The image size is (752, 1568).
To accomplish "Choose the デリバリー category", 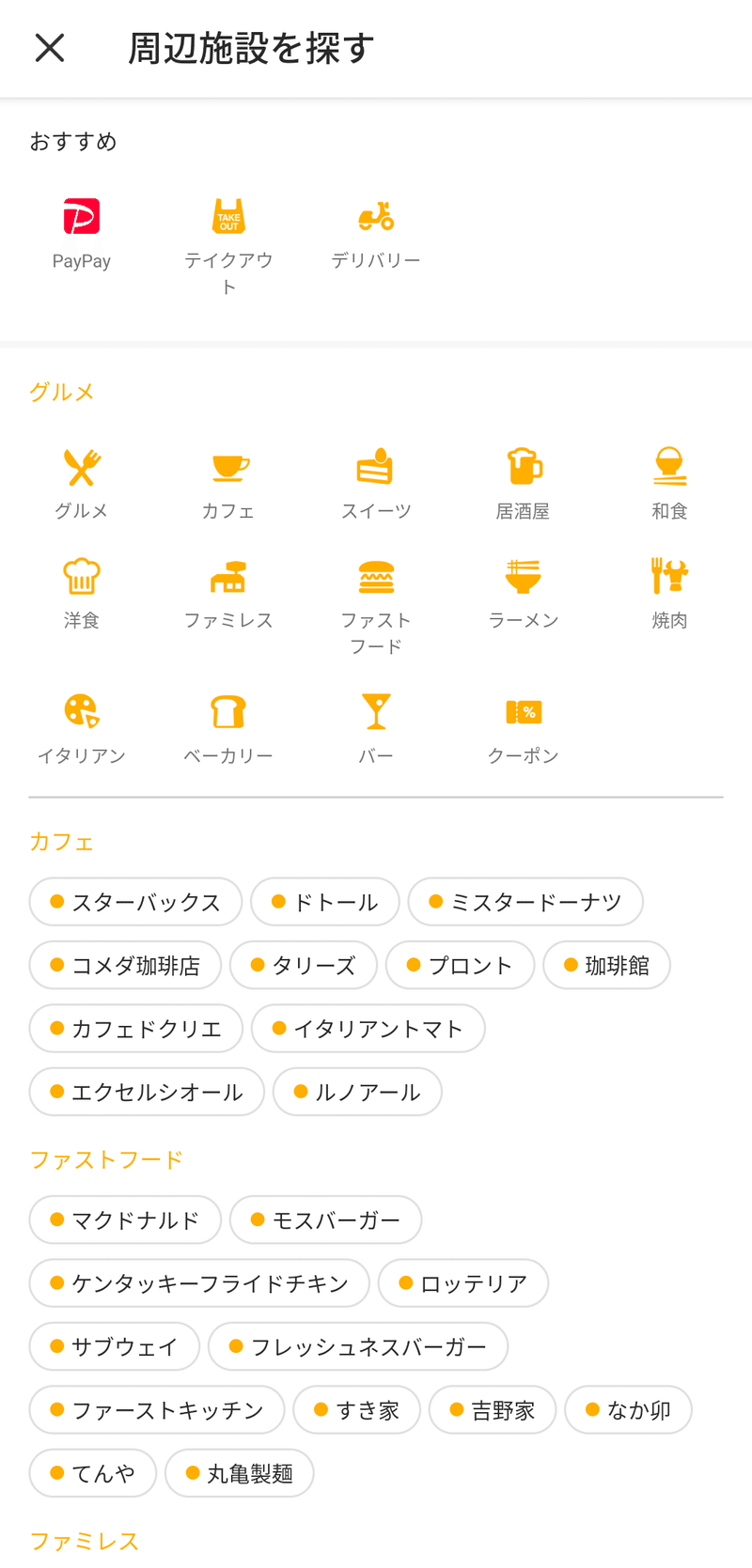I will pos(376,235).
